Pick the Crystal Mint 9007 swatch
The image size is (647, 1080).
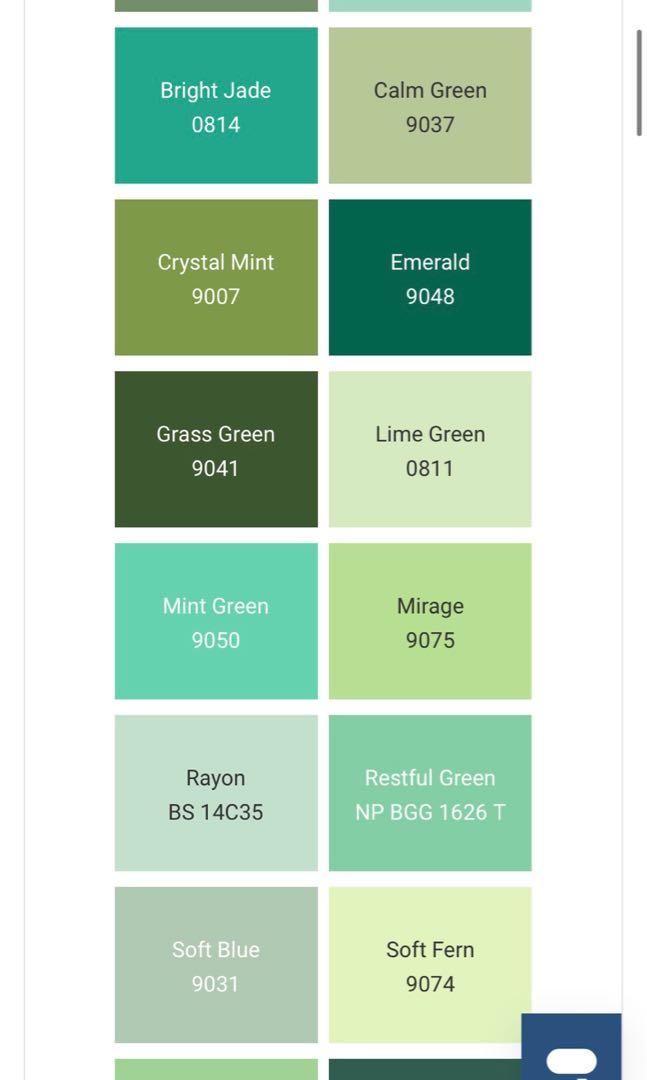216,278
